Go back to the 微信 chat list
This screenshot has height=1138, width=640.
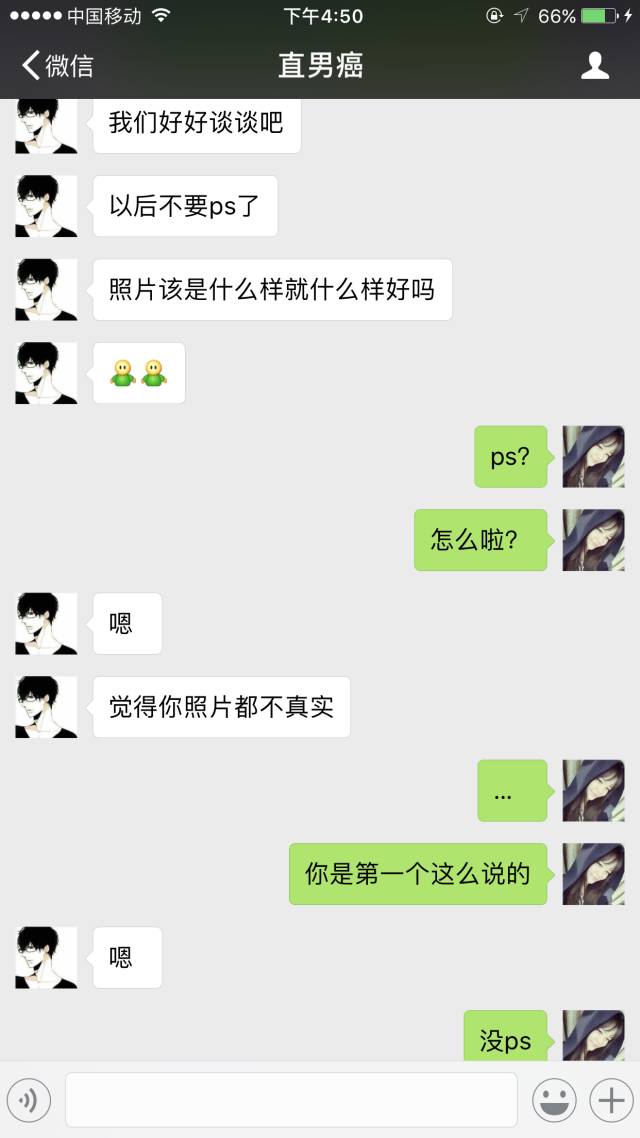click(57, 66)
